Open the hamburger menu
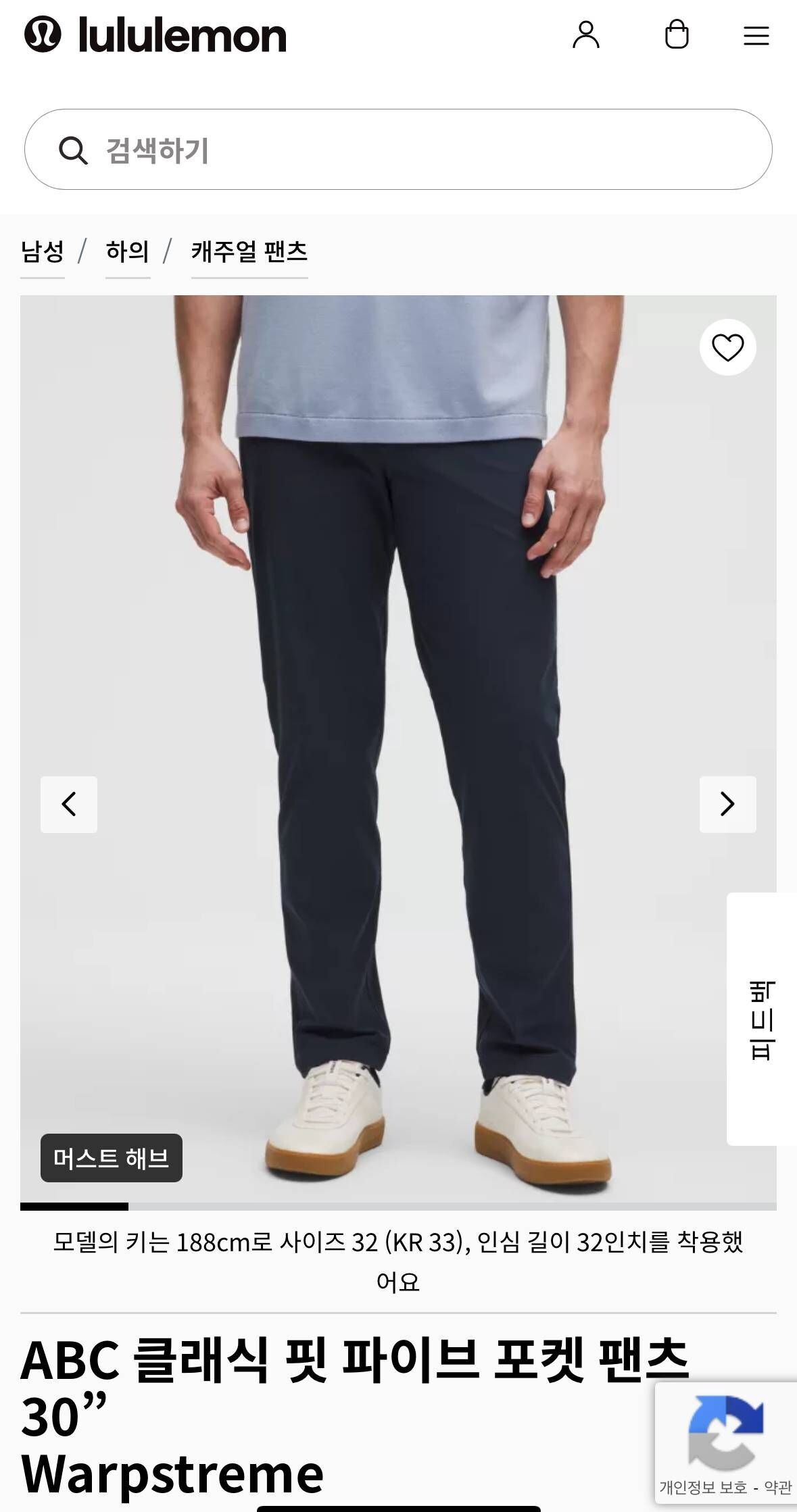The width and height of the screenshot is (797, 1512). pyautogui.click(x=756, y=36)
